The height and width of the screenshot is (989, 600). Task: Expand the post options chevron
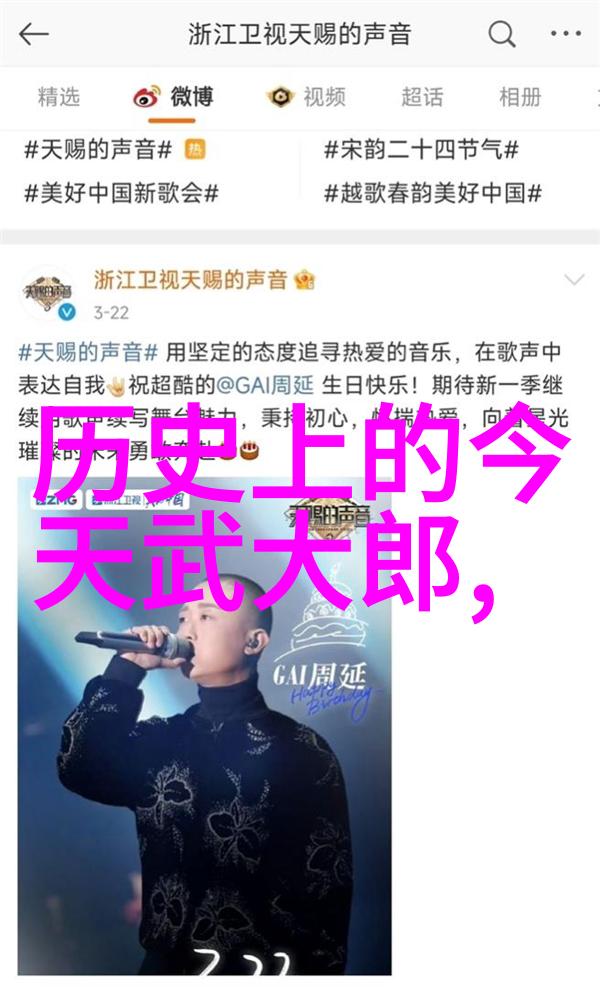tap(573, 280)
